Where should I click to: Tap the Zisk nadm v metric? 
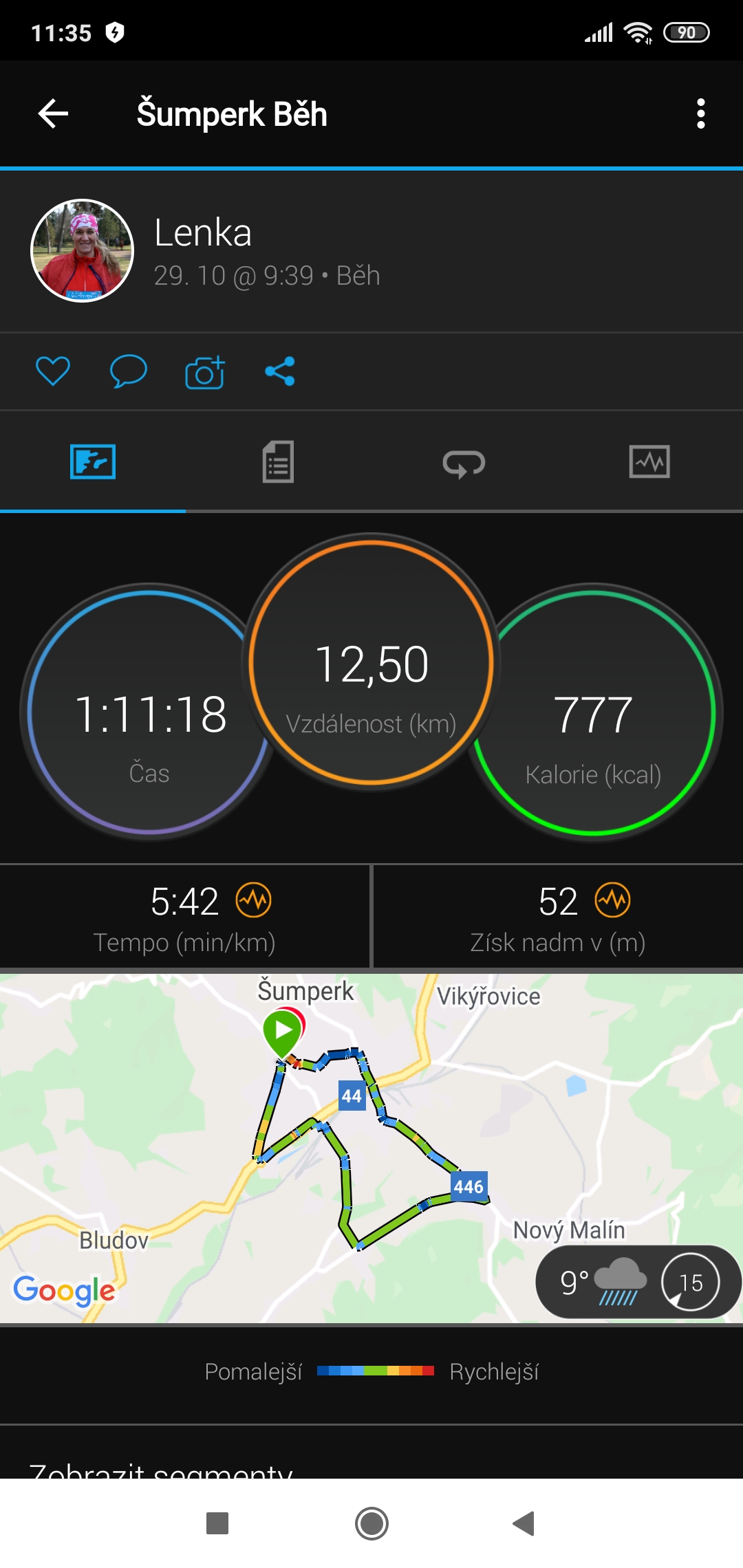[x=558, y=916]
